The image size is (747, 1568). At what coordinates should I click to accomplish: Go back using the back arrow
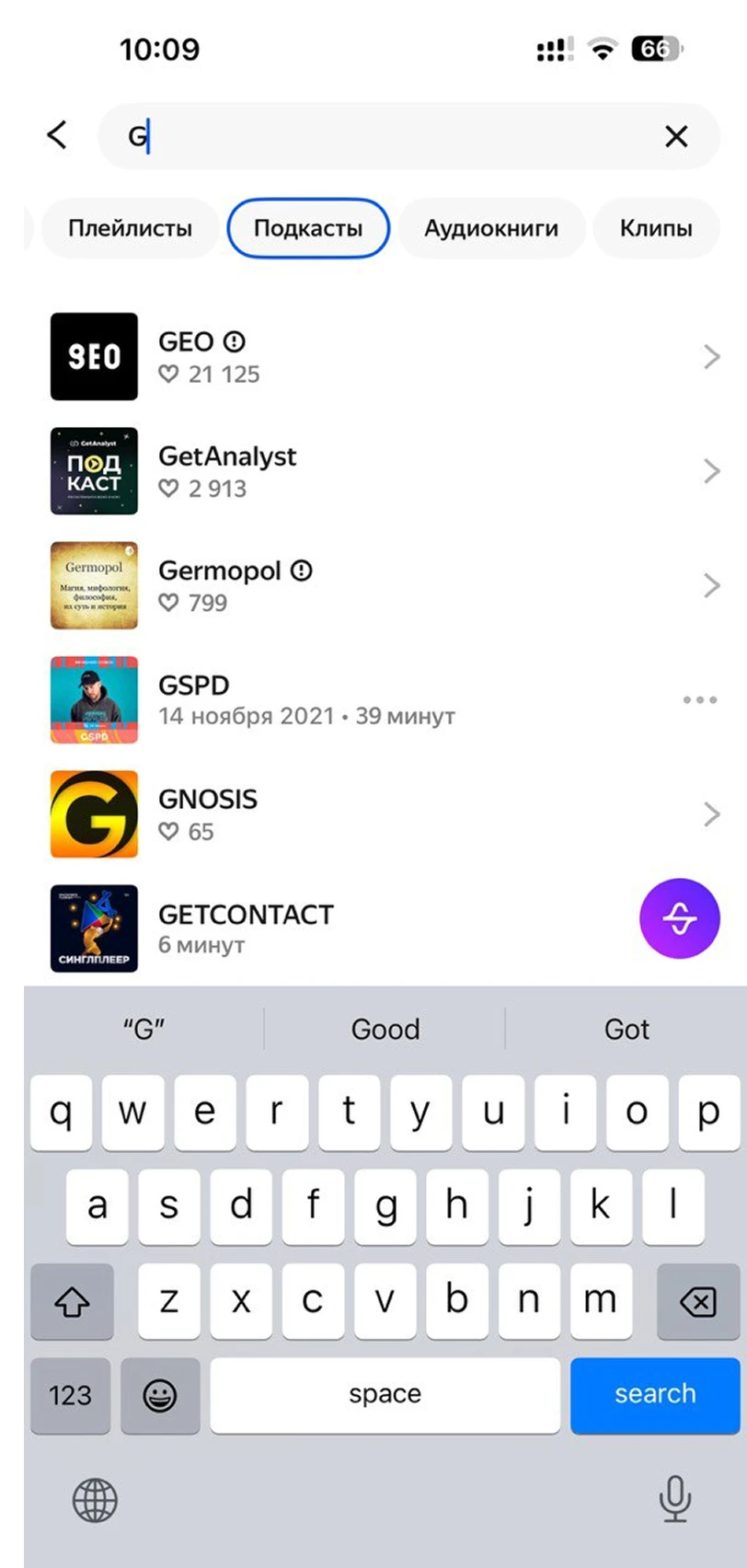point(57,135)
